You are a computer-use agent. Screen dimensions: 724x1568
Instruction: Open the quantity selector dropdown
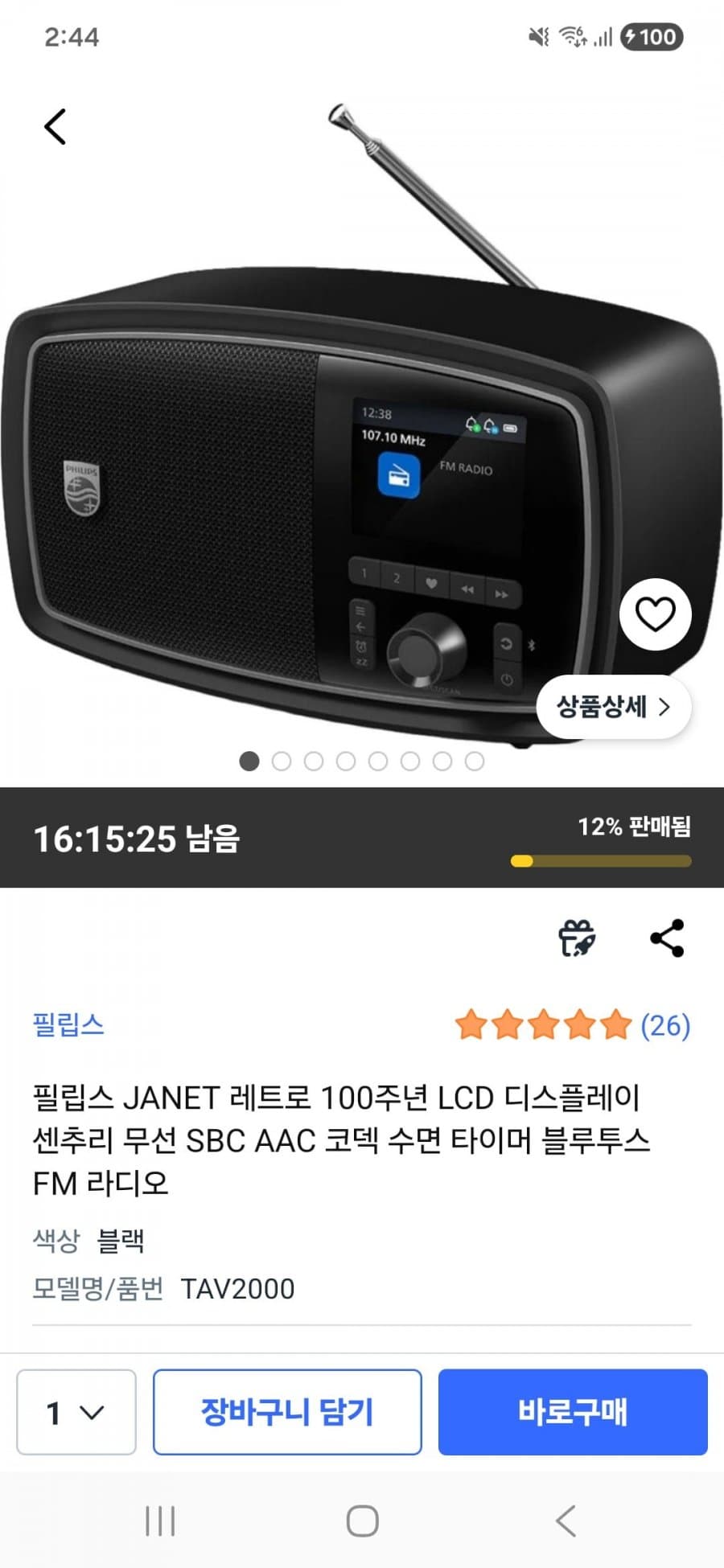tap(76, 1411)
